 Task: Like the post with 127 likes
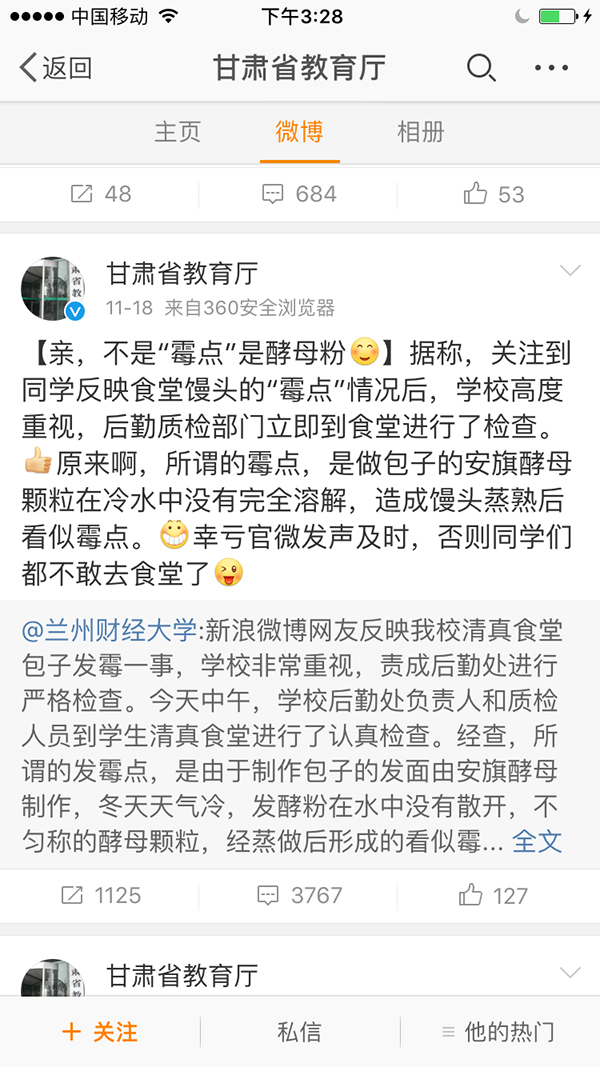click(495, 895)
